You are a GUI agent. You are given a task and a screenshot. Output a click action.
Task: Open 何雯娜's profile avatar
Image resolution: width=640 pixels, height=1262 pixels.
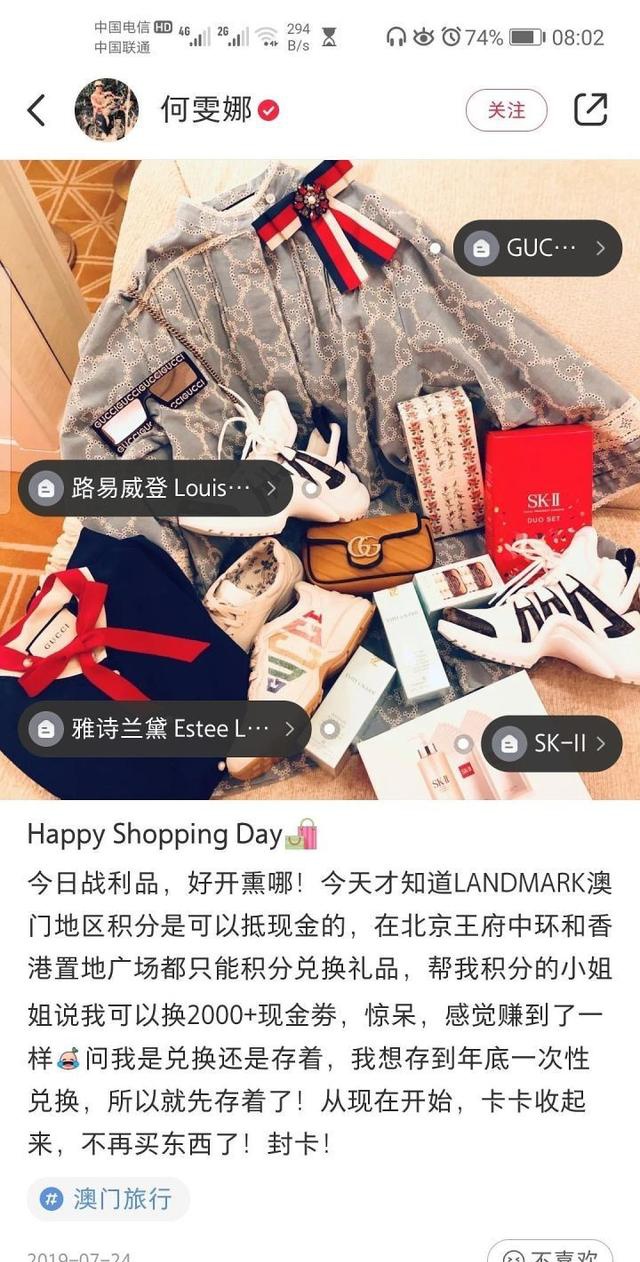(x=106, y=110)
